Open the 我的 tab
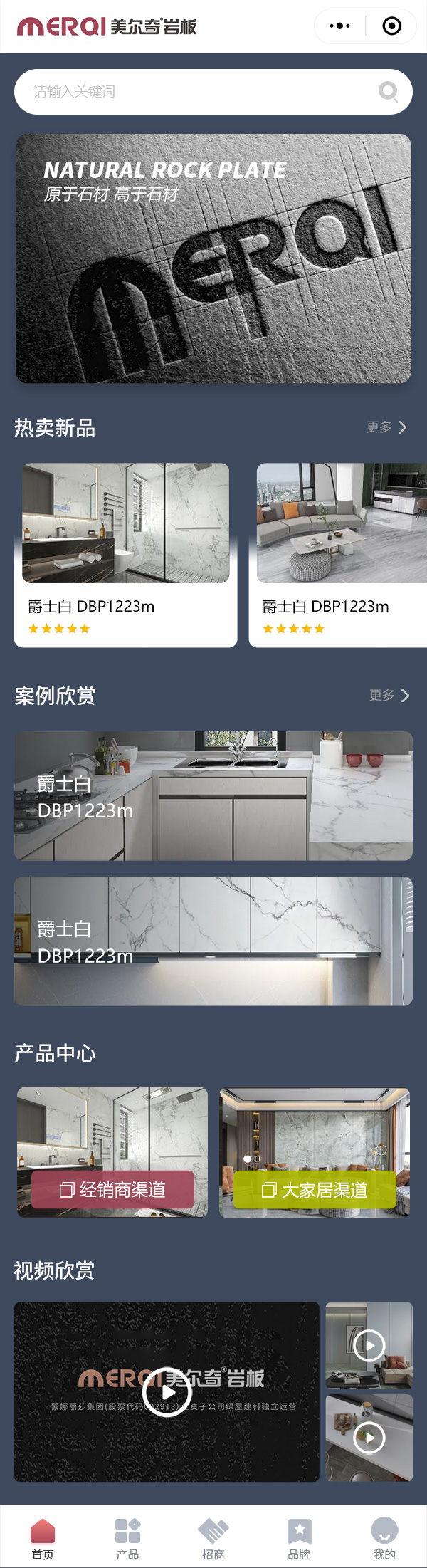This screenshot has width=427, height=1568. [384, 1539]
